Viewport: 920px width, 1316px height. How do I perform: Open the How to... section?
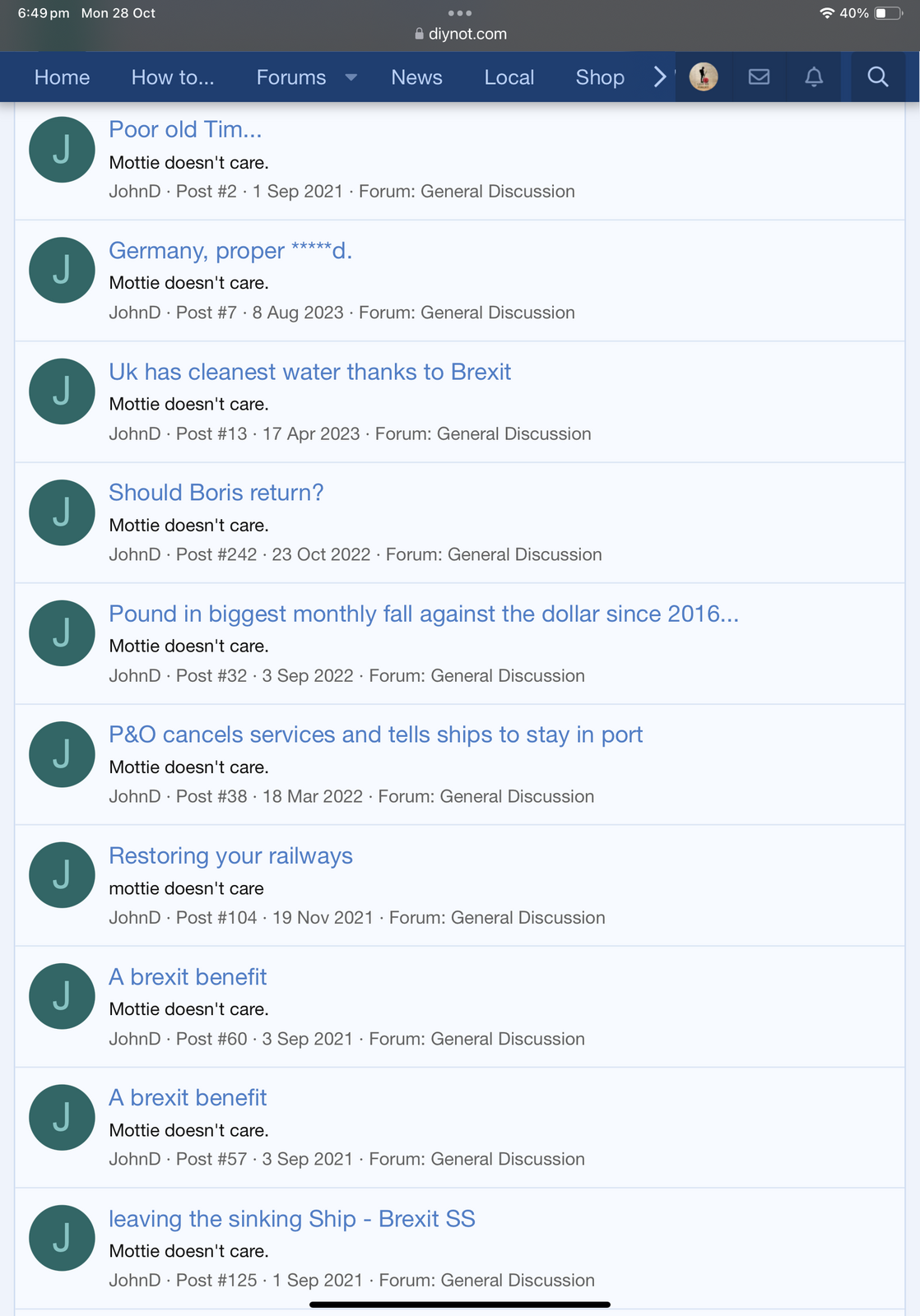[x=173, y=77]
